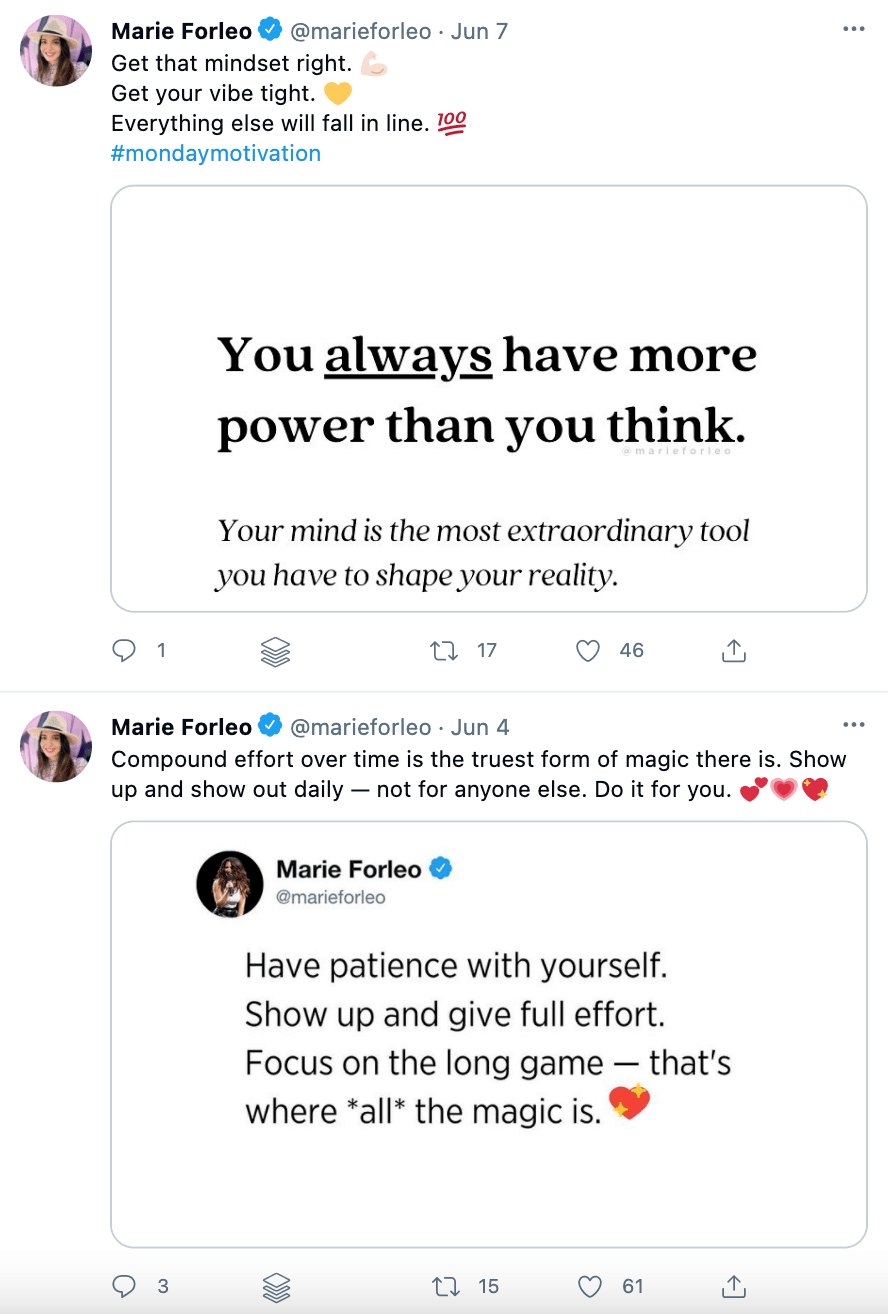The width and height of the screenshot is (888, 1314).
Task: Toggle the like on the tweet with 46 likes
Action: pos(587,650)
